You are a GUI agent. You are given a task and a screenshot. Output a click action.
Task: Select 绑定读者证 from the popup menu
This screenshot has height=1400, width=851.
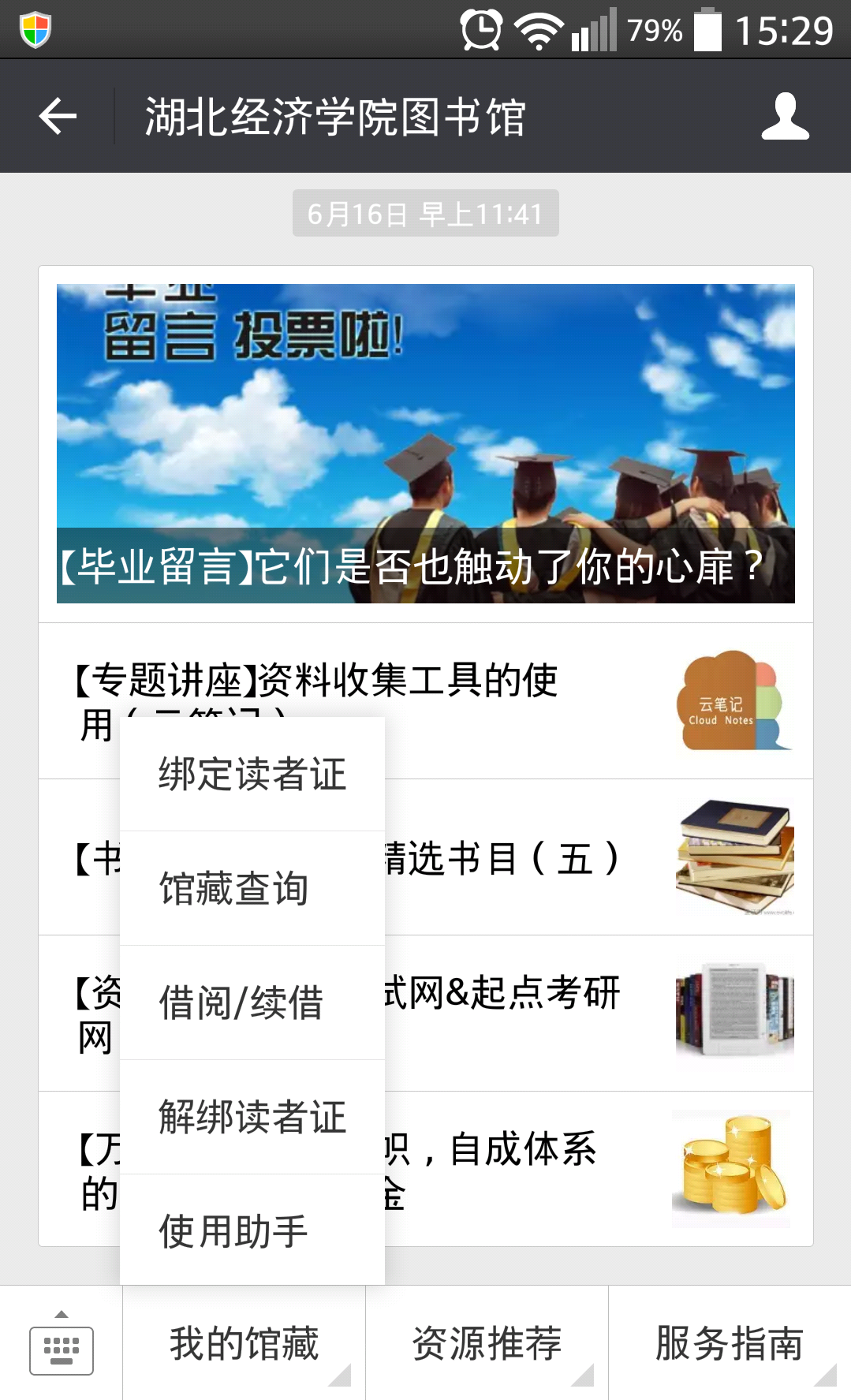click(x=252, y=774)
